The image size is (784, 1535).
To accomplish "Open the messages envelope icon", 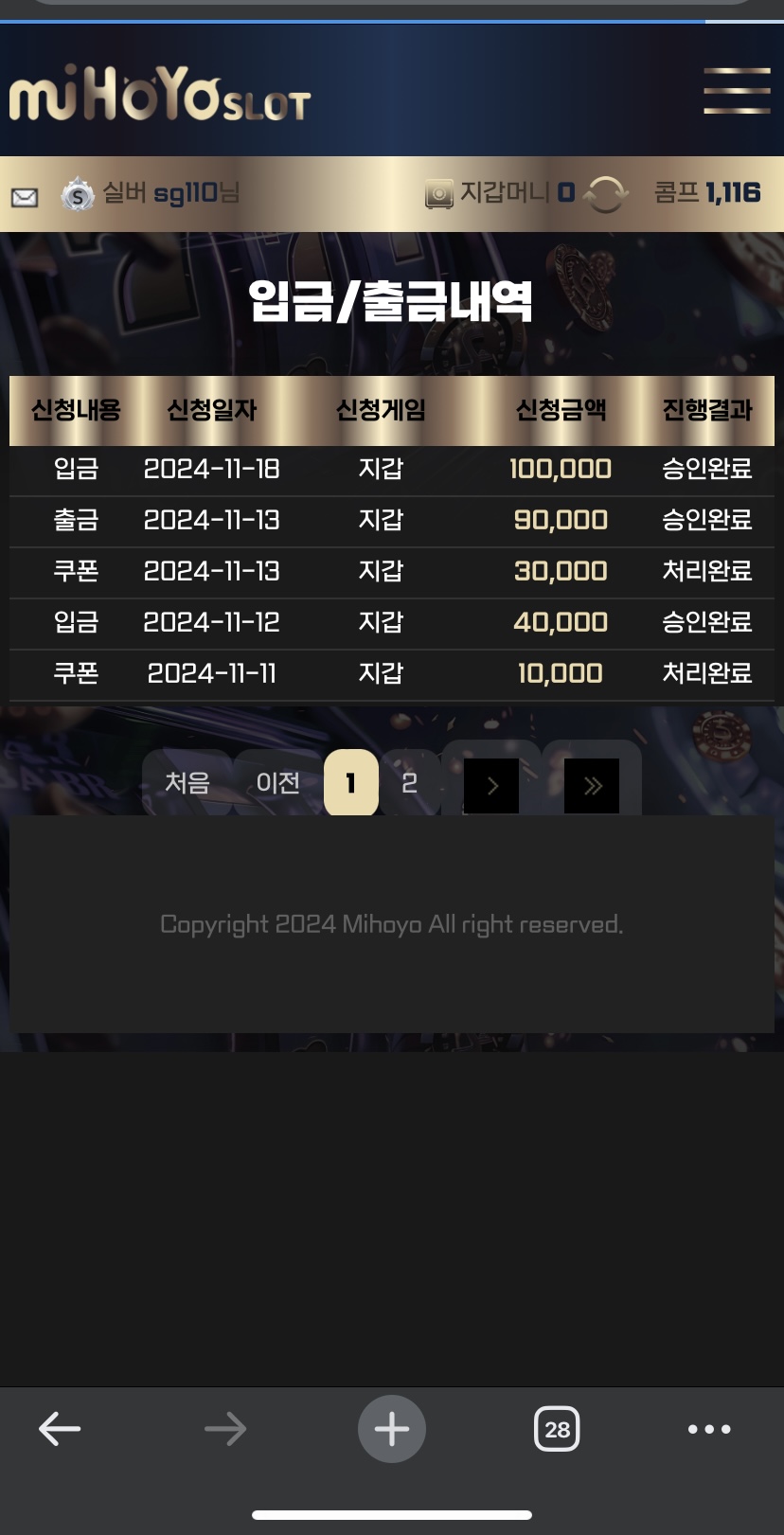I will [25, 197].
